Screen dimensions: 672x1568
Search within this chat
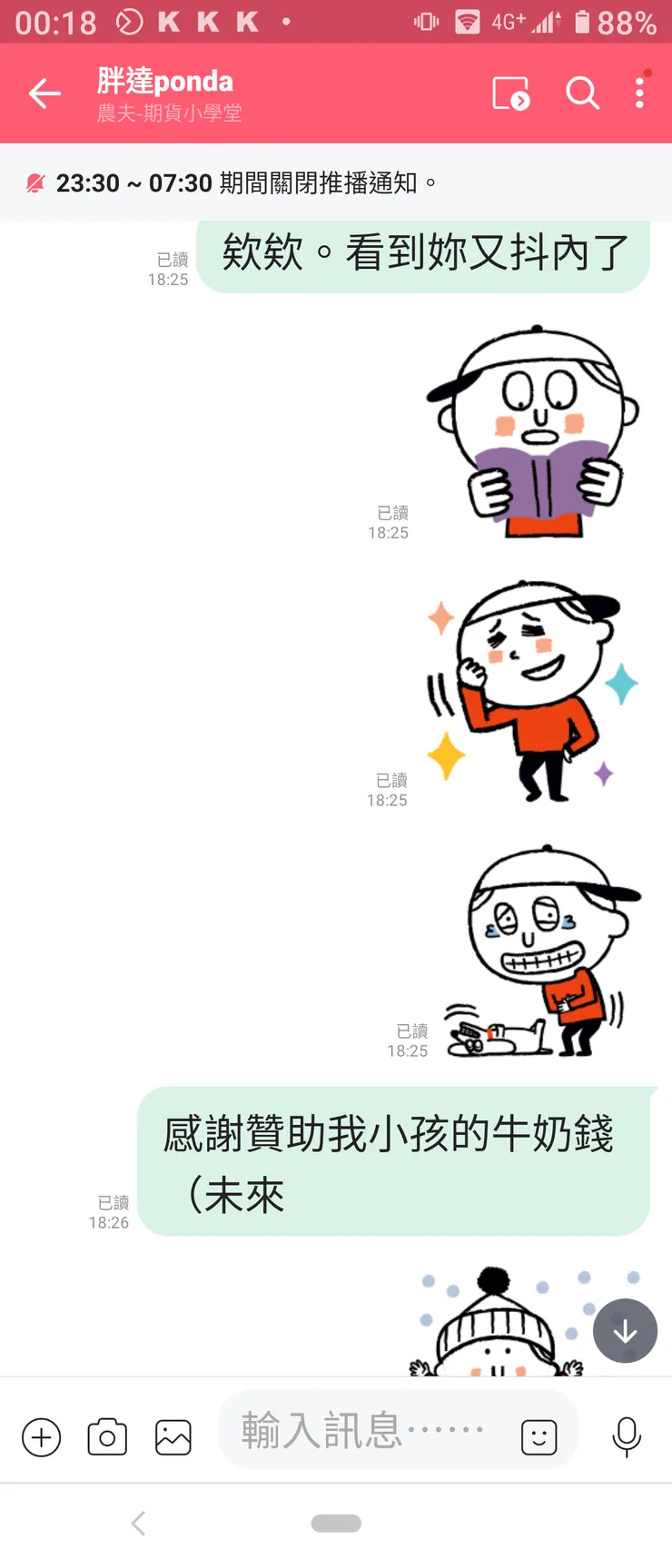[x=582, y=94]
